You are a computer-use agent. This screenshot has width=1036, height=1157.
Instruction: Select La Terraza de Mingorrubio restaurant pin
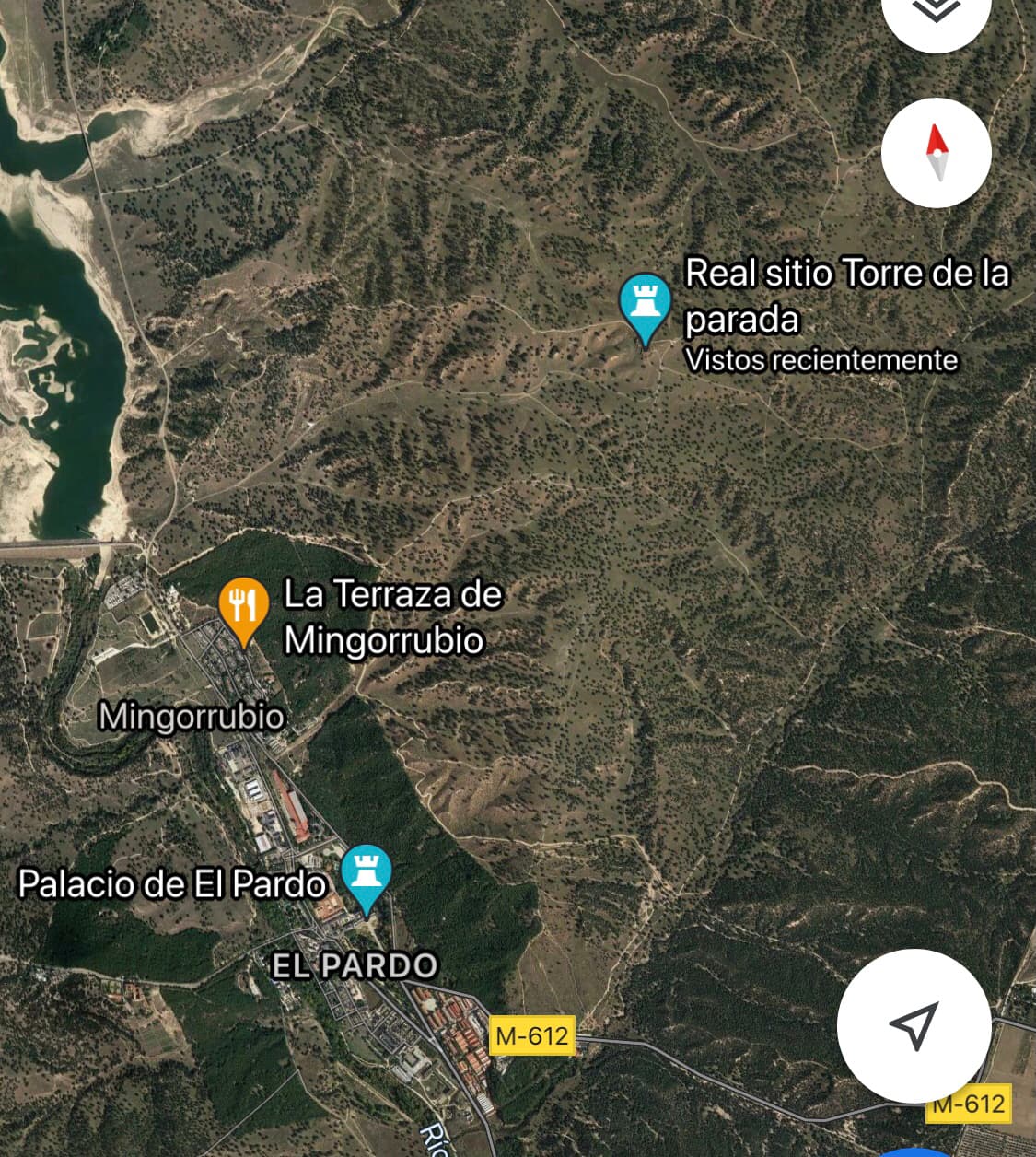click(243, 608)
